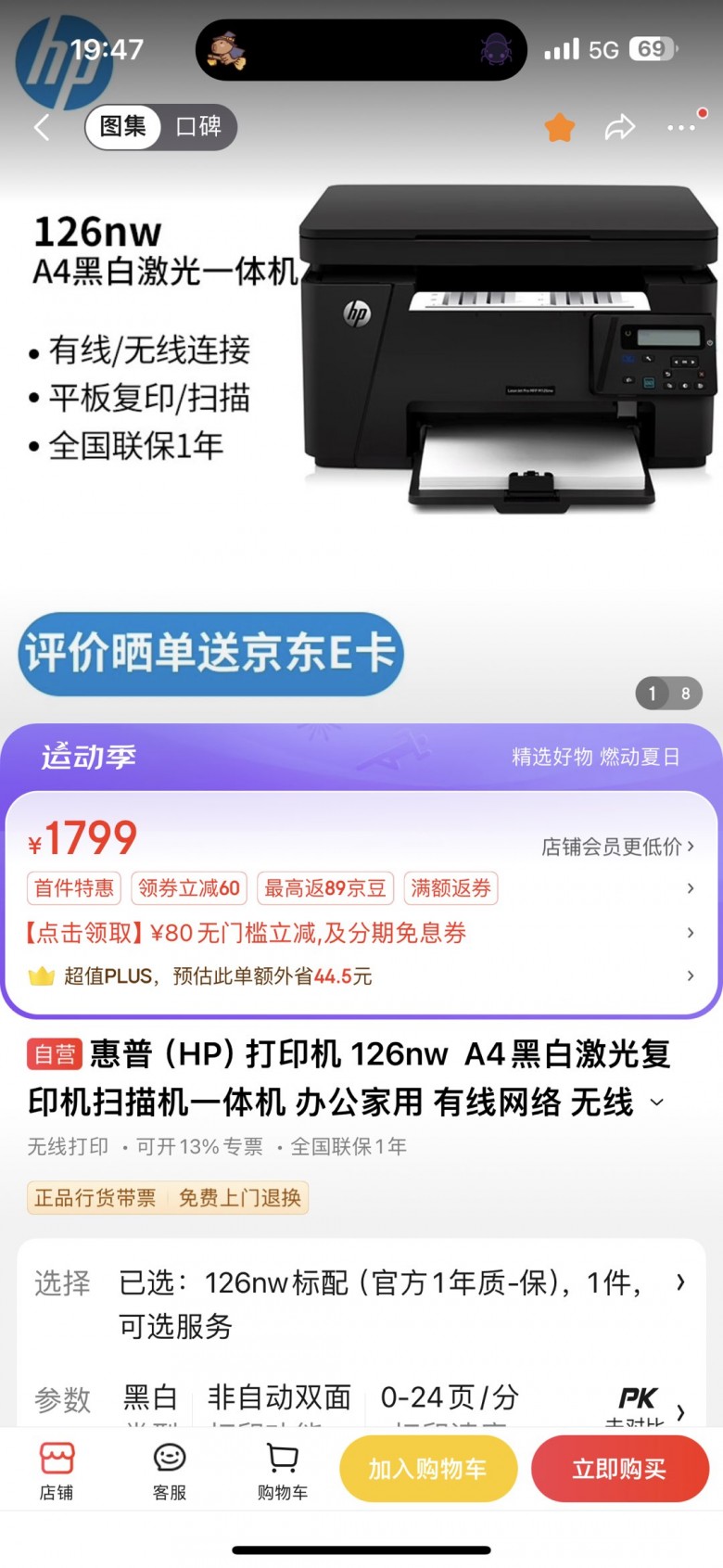The height and width of the screenshot is (1568, 723).
Task: Open the three-dot overflow menu
Action: (681, 127)
